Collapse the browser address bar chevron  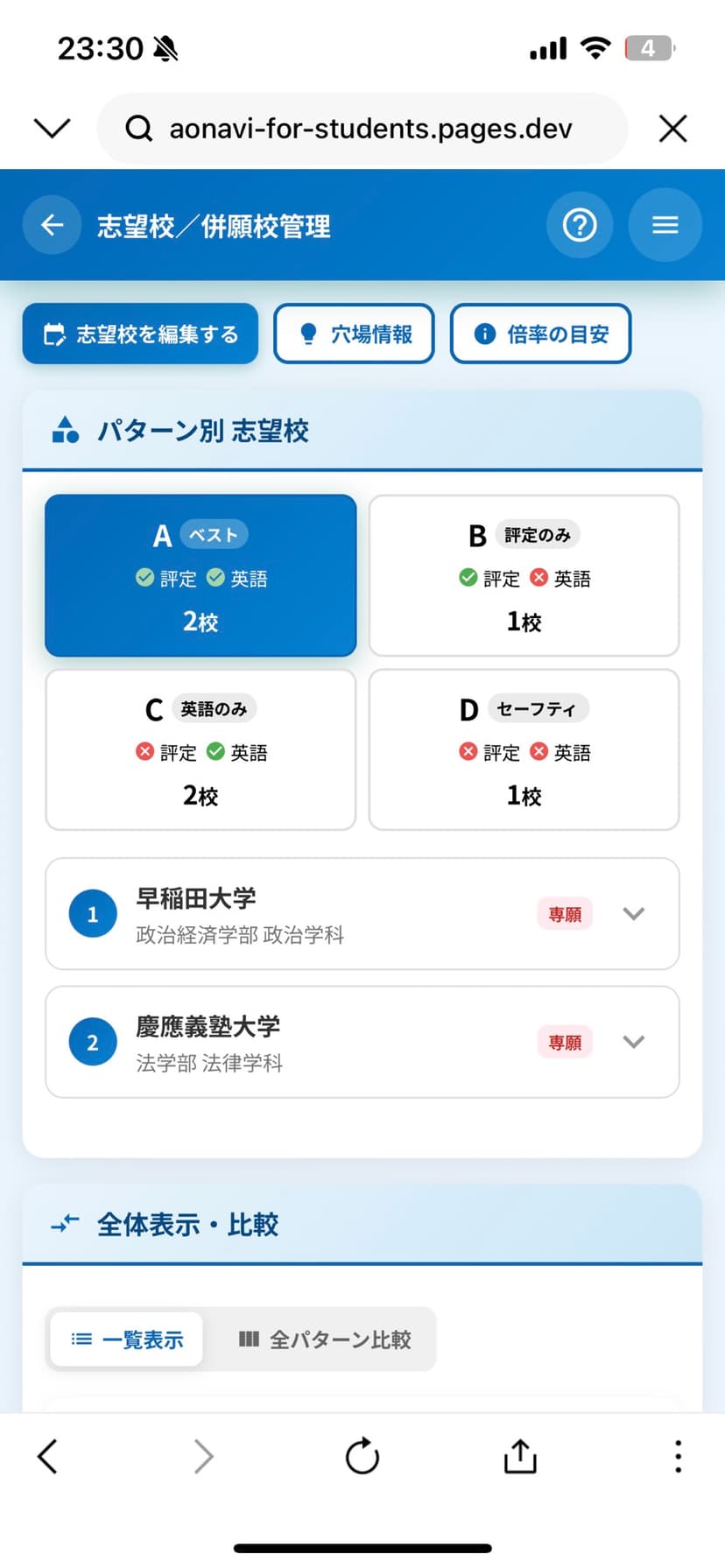[51, 128]
